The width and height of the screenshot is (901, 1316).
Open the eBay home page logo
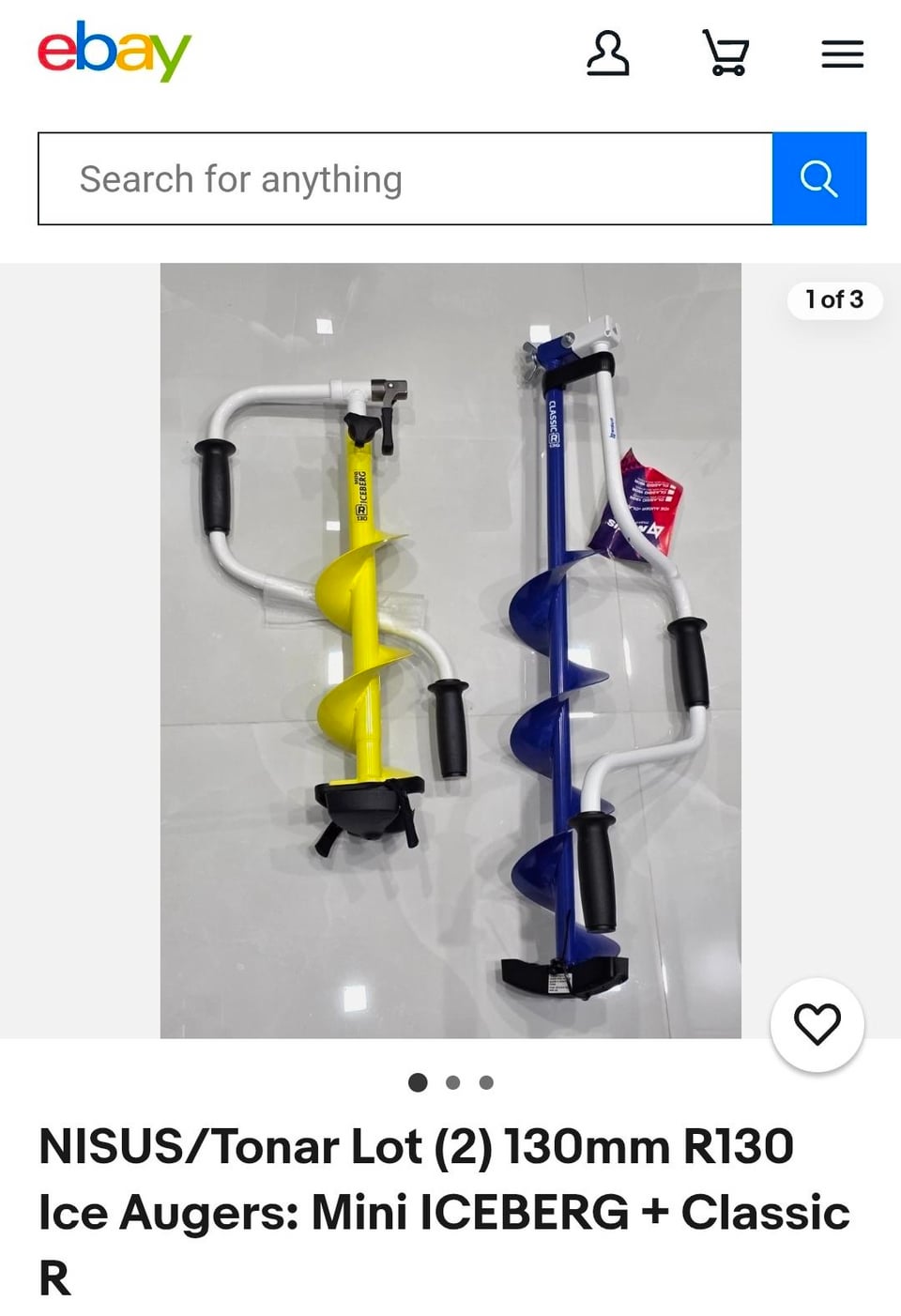point(114,51)
